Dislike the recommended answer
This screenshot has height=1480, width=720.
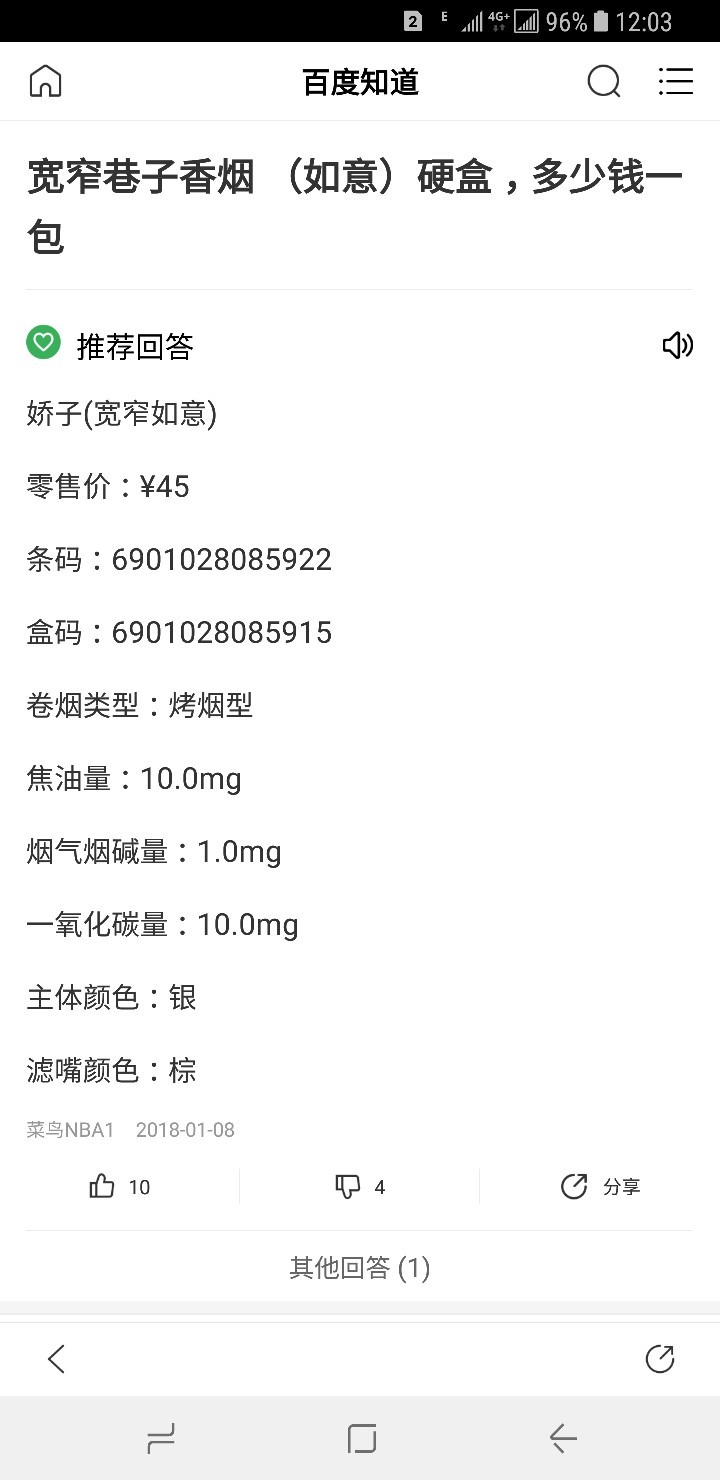pyautogui.click(x=360, y=1187)
